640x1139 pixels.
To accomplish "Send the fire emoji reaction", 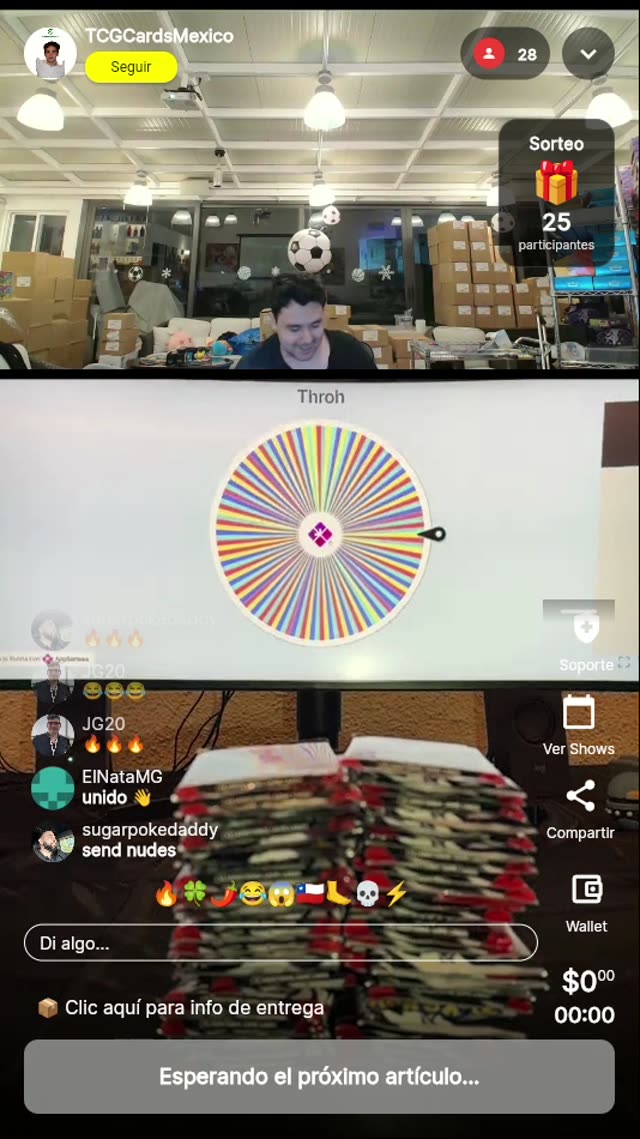I will pos(166,894).
